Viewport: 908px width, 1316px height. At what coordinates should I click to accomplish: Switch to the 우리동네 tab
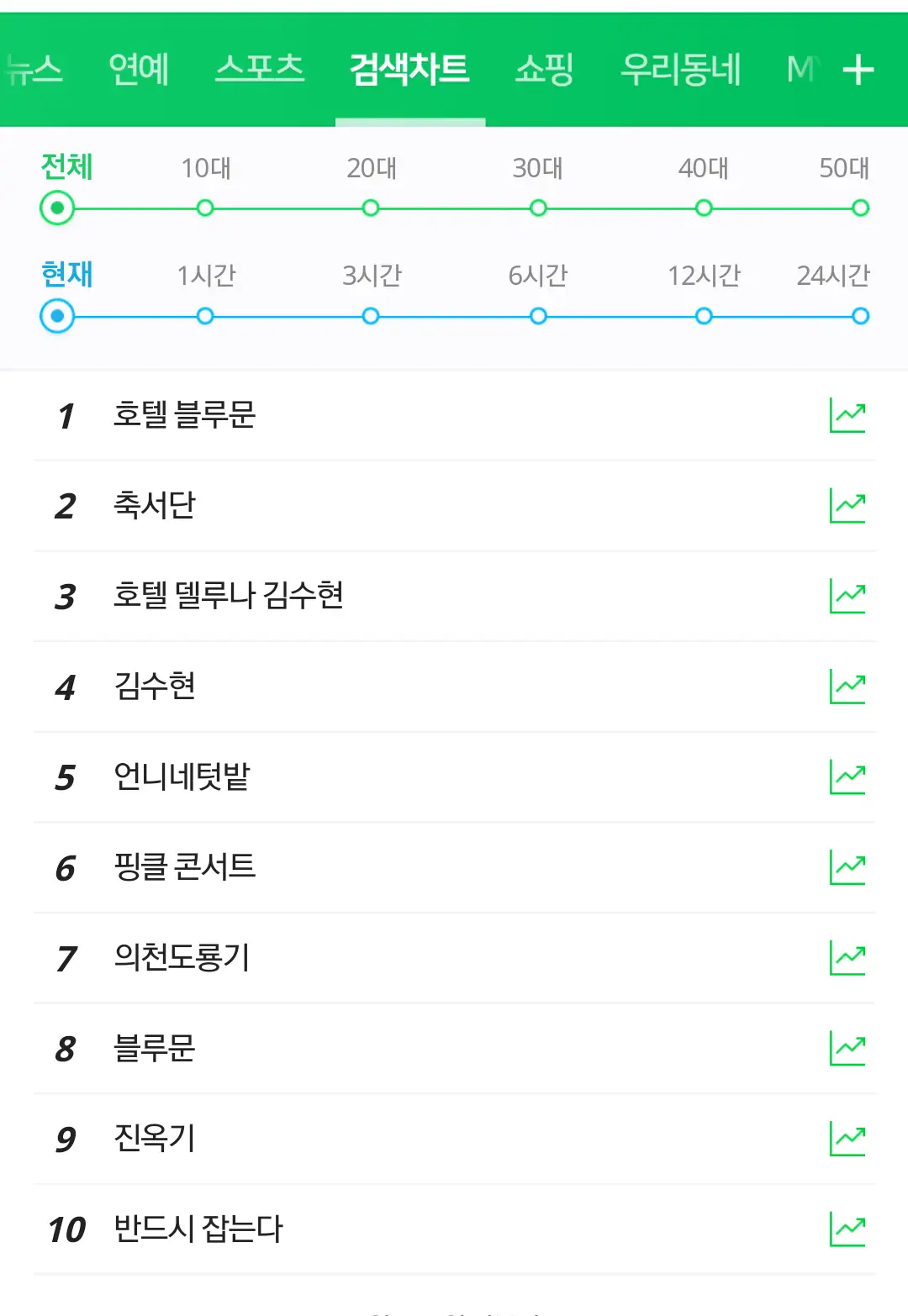tap(680, 70)
